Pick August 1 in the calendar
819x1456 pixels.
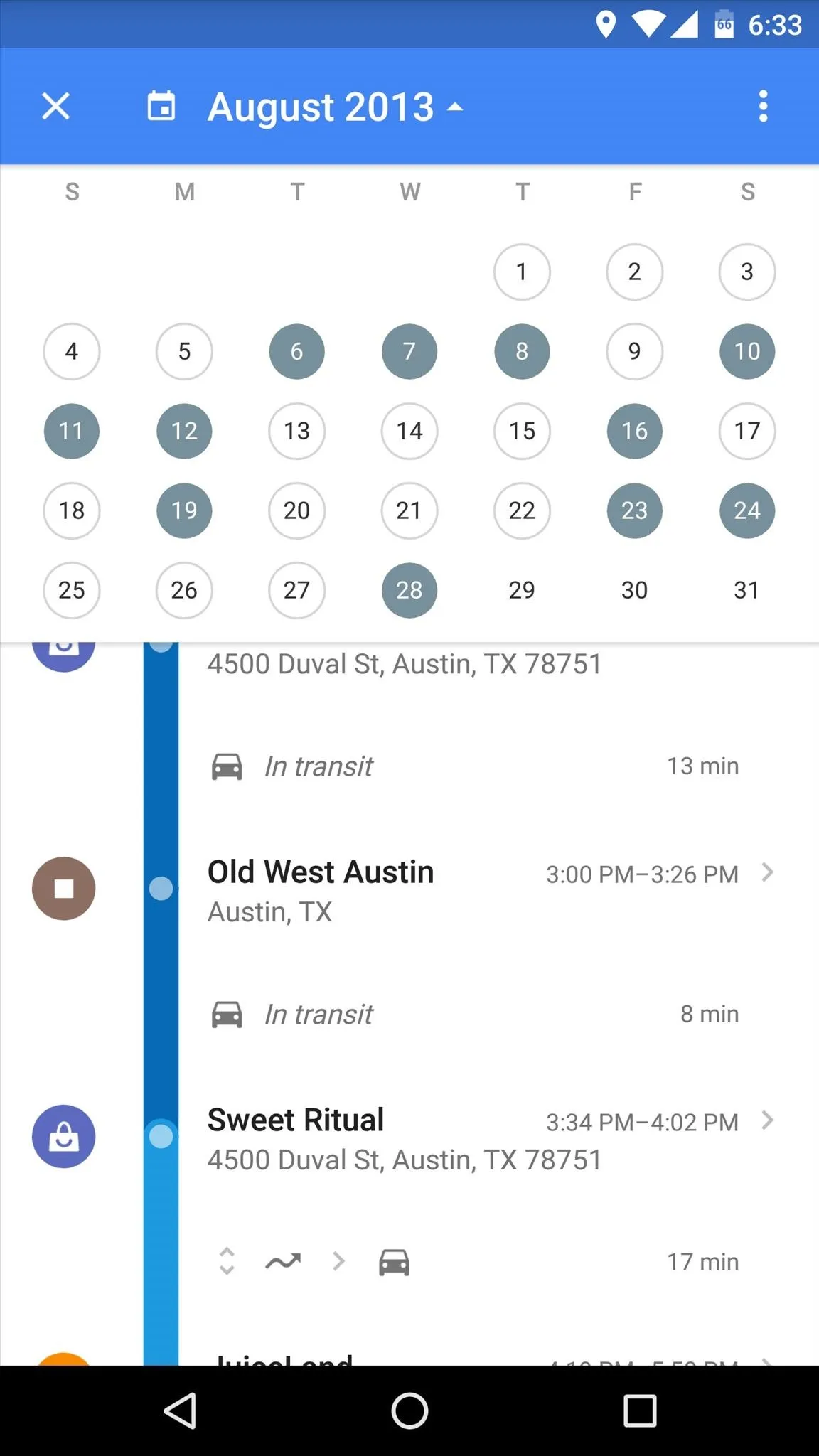click(x=522, y=272)
